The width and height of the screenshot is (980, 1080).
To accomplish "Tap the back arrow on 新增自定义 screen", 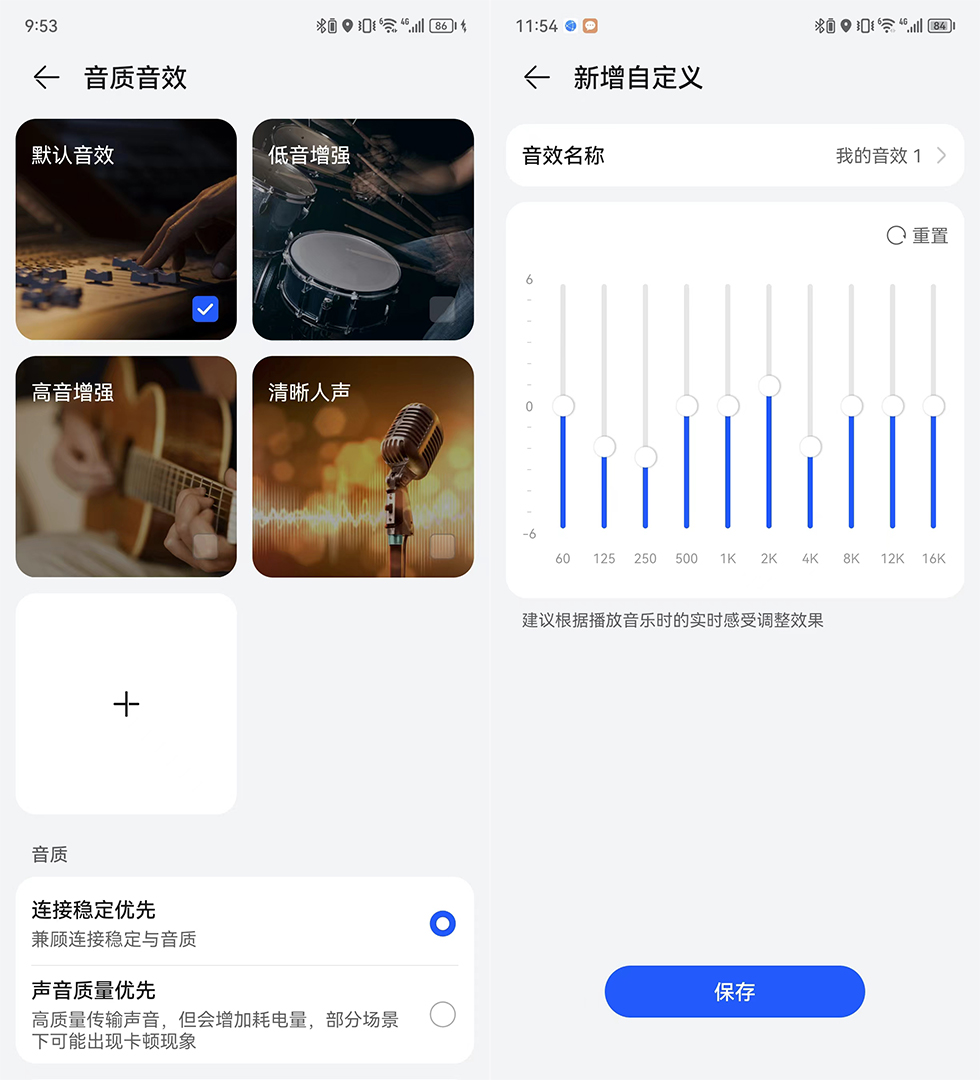I will point(536,77).
